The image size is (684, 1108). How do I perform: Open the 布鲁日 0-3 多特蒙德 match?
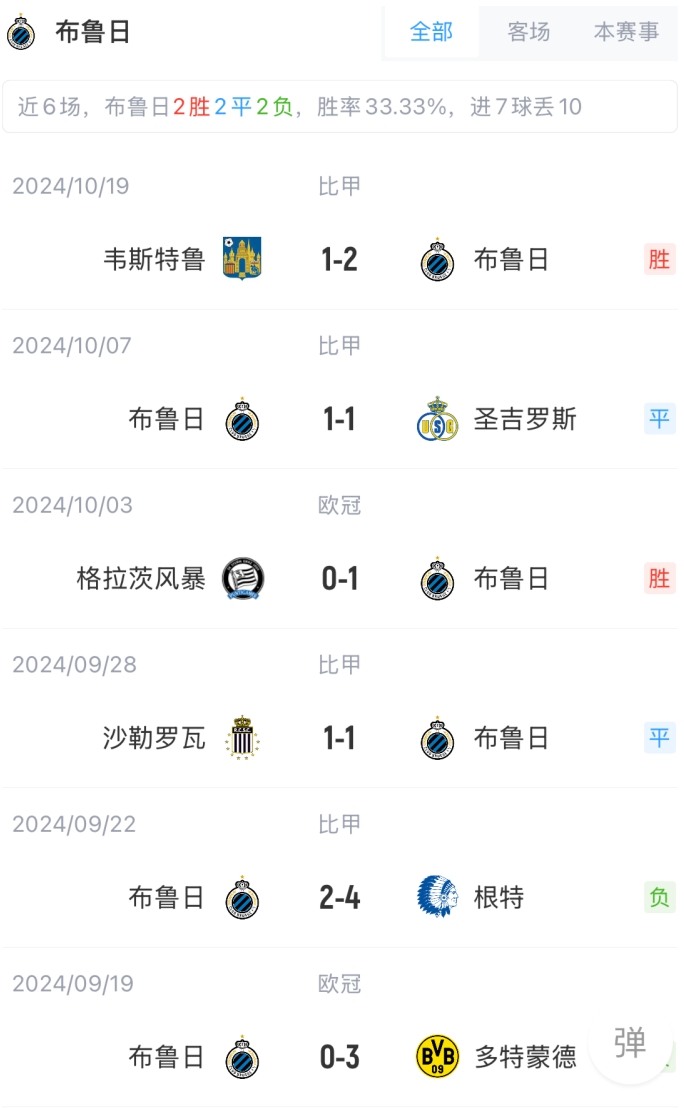click(x=340, y=1057)
